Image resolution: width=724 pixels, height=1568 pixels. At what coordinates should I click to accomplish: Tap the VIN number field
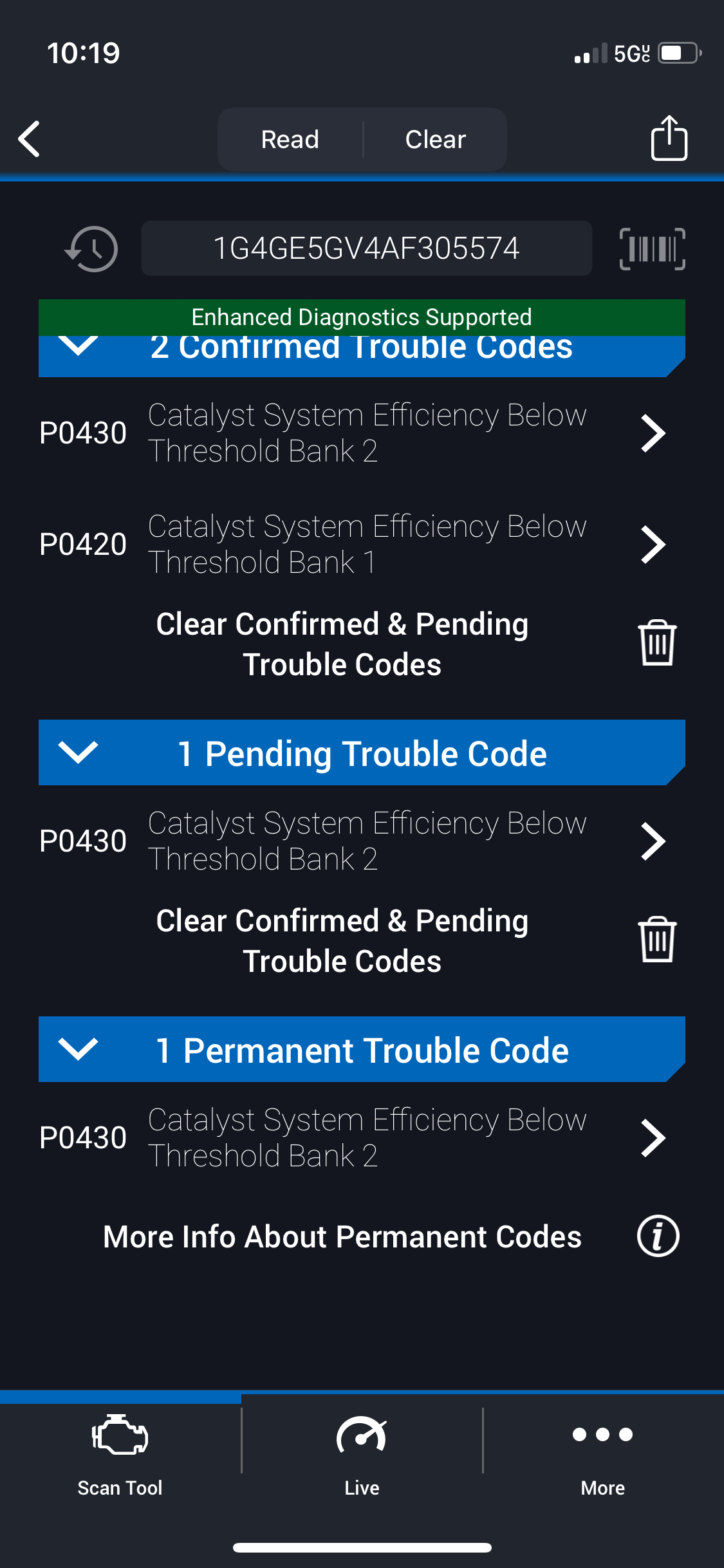pos(366,248)
